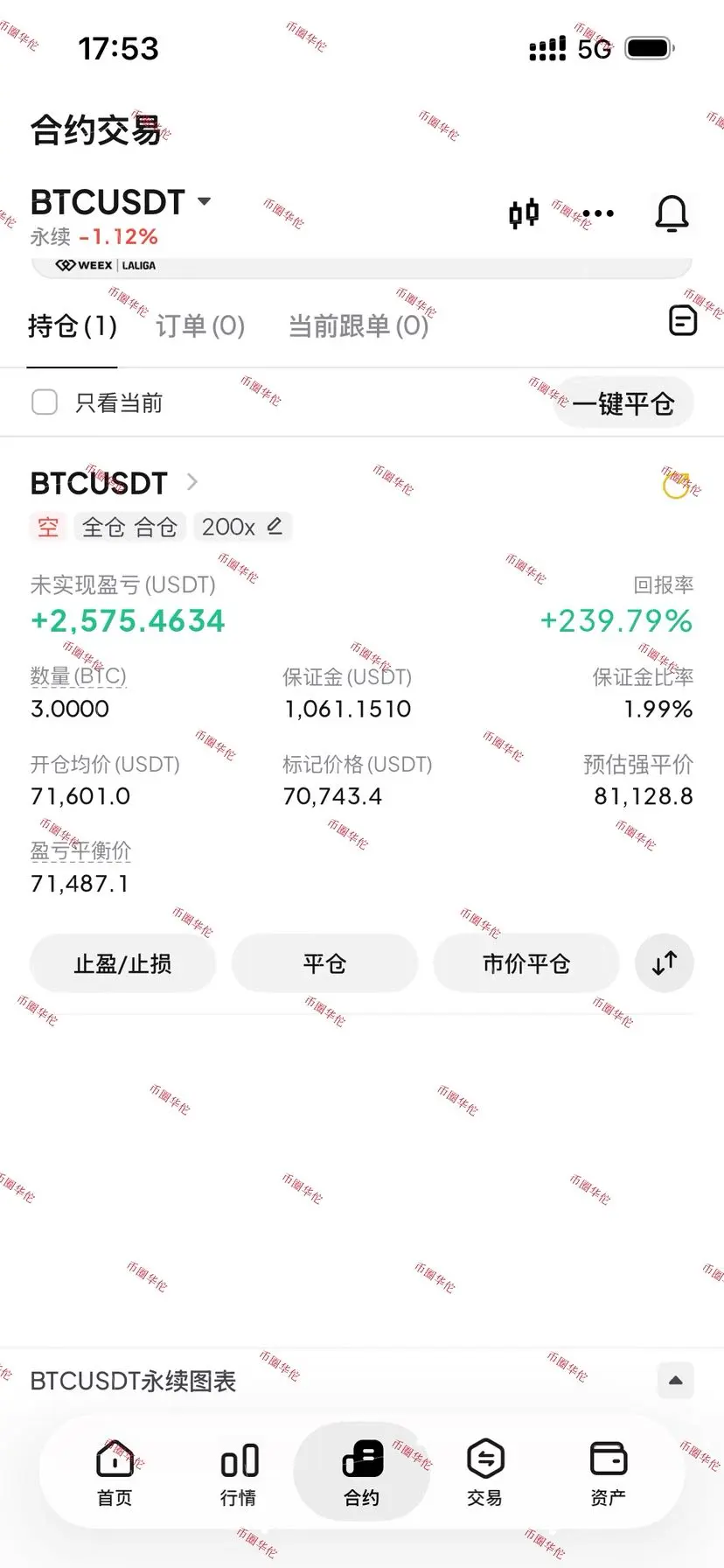The height and width of the screenshot is (1568, 724).
Task: Select the 持仓 (1) tab
Action: coord(73,326)
